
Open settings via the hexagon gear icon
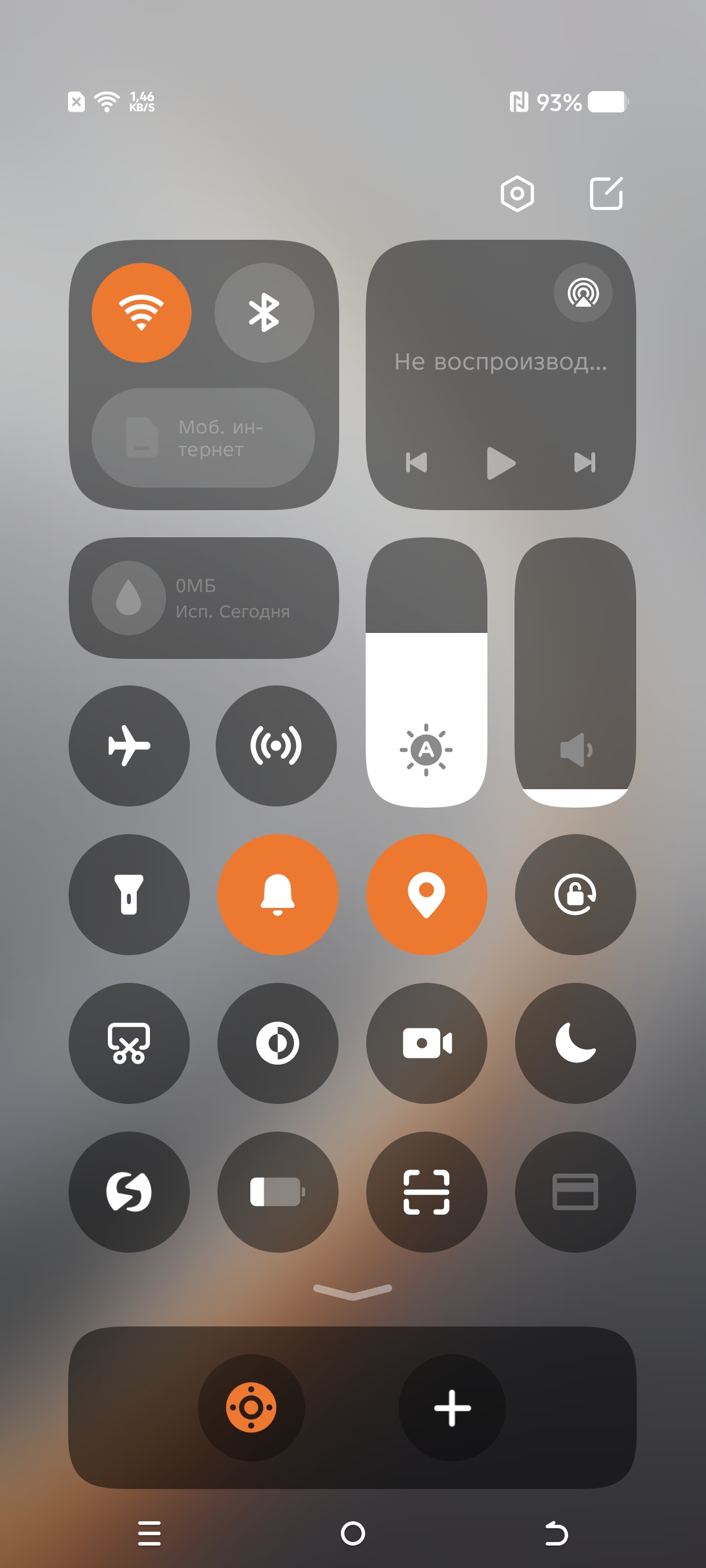[x=517, y=194]
